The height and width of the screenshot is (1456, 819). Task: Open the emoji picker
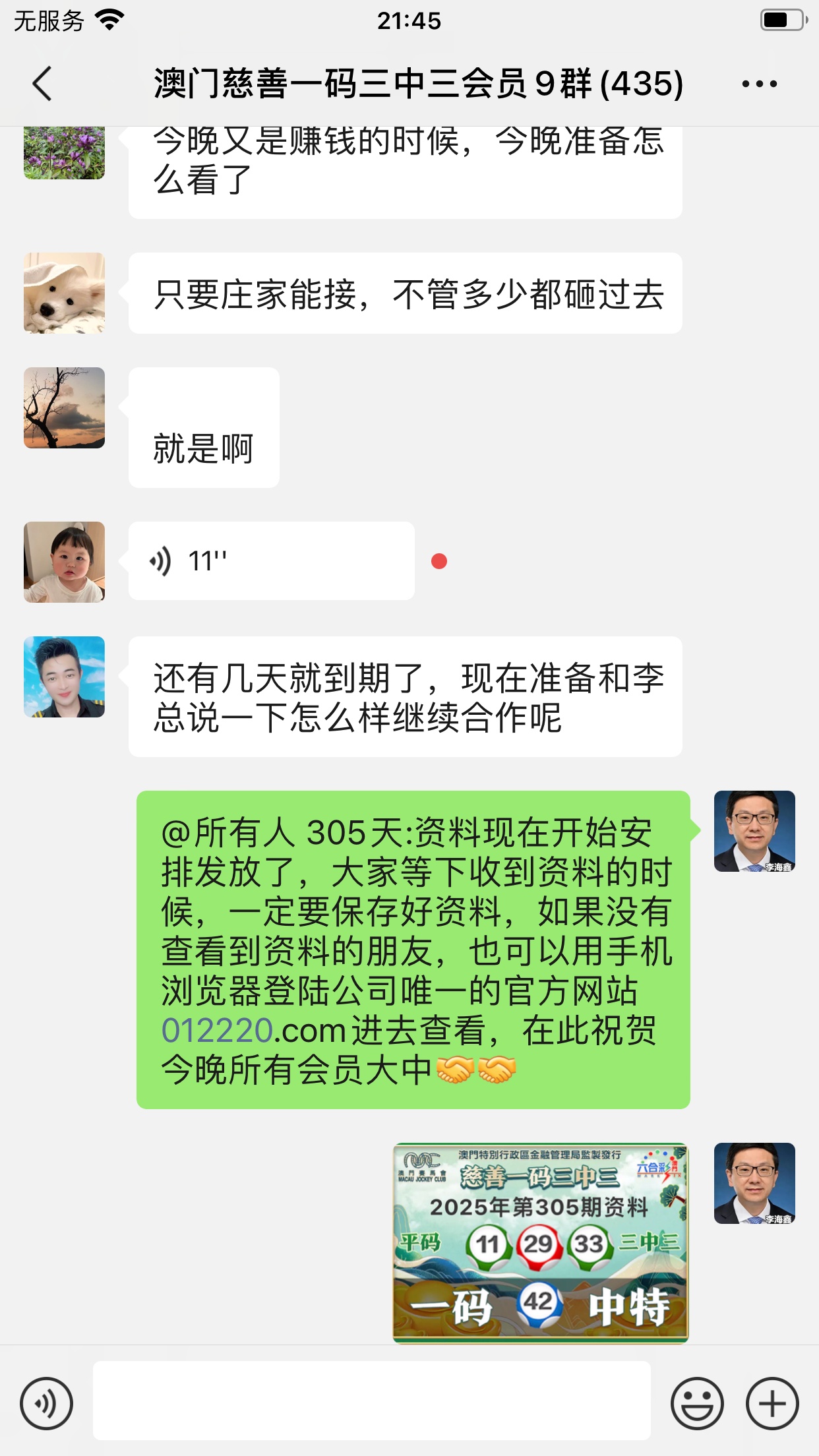pyautogui.click(x=696, y=1403)
